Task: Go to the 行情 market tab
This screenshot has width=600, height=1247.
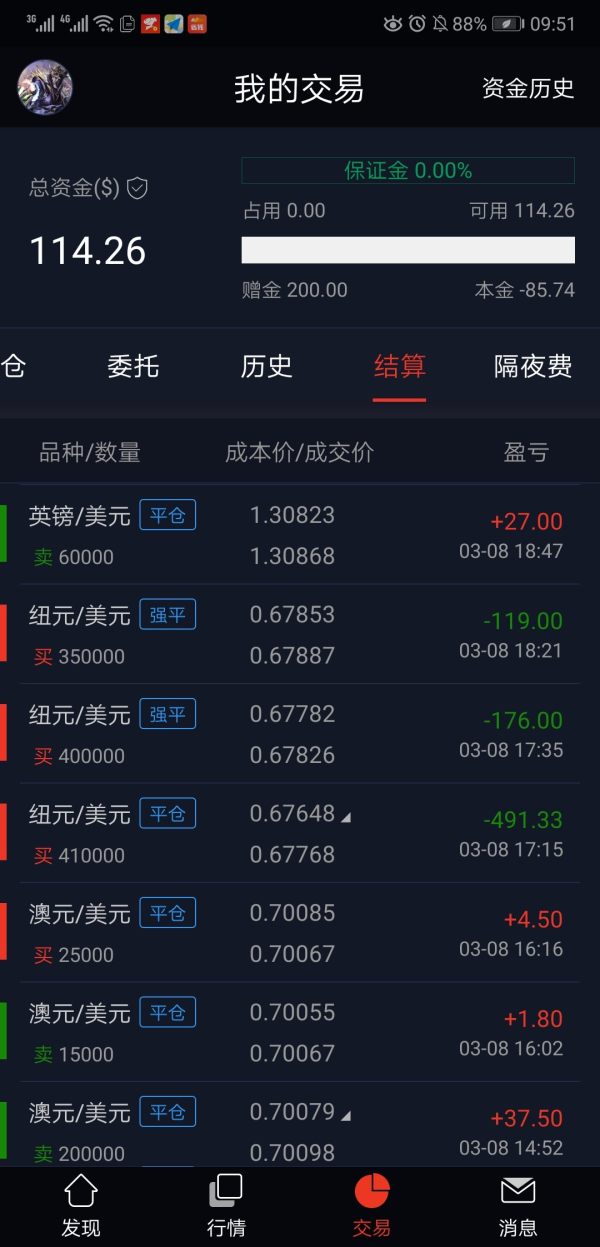Action: (226, 1205)
